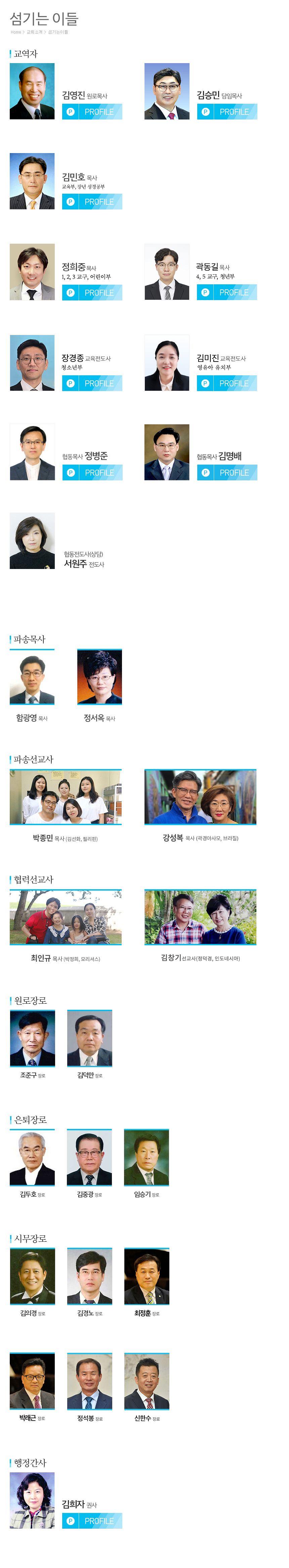View 곽동길 목사 PROFILE
Image resolution: width=289 pixels, height=1568 pixels.
227,293
